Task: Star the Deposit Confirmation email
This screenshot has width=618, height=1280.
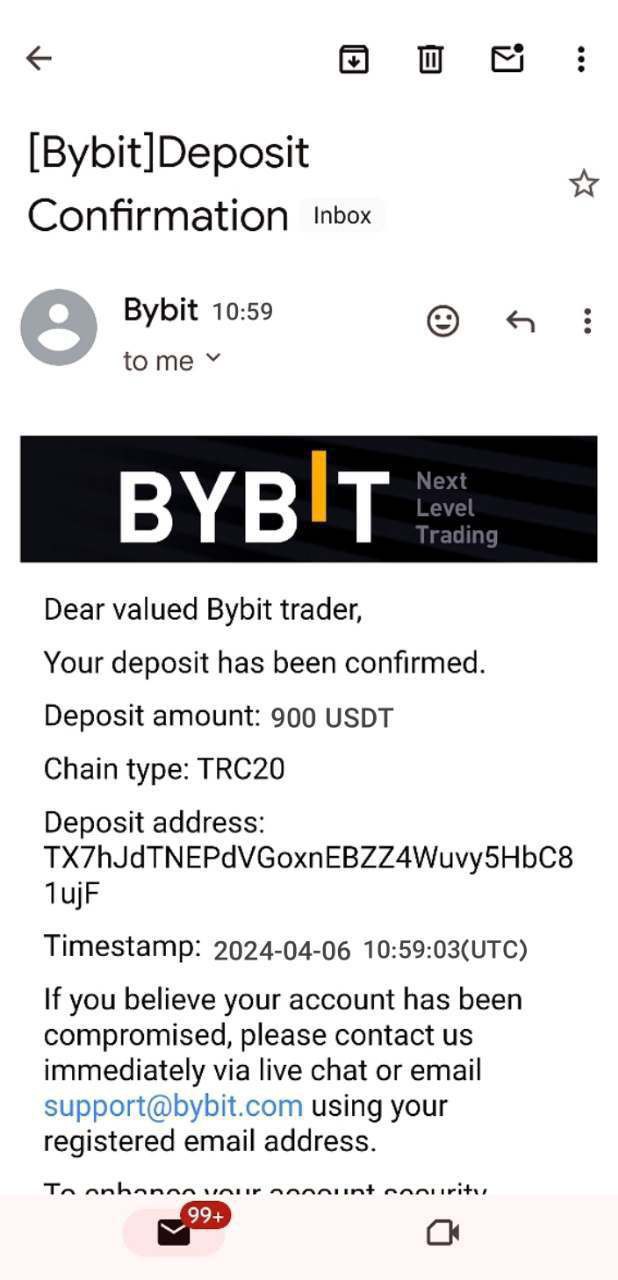Action: (583, 184)
